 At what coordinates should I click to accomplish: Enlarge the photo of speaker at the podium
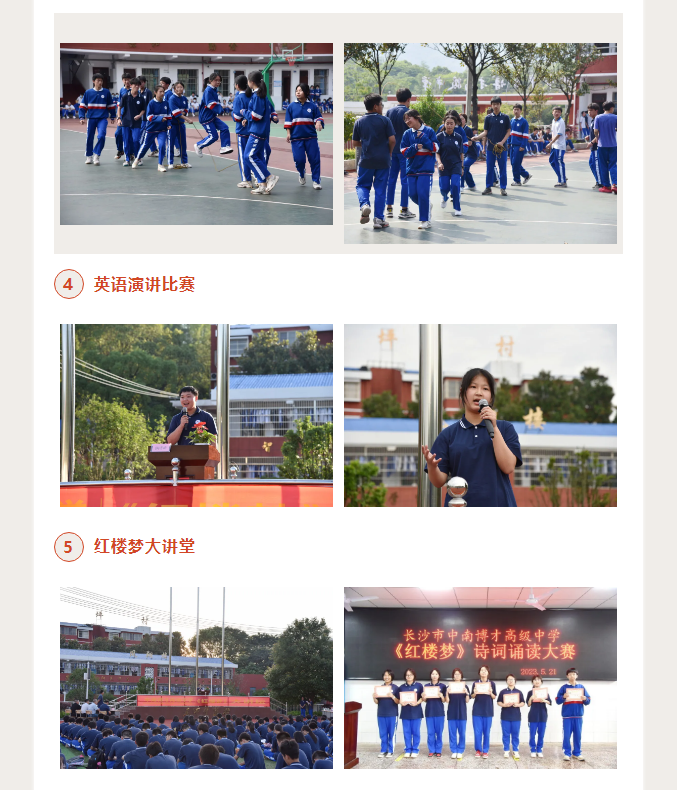[196, 415]
